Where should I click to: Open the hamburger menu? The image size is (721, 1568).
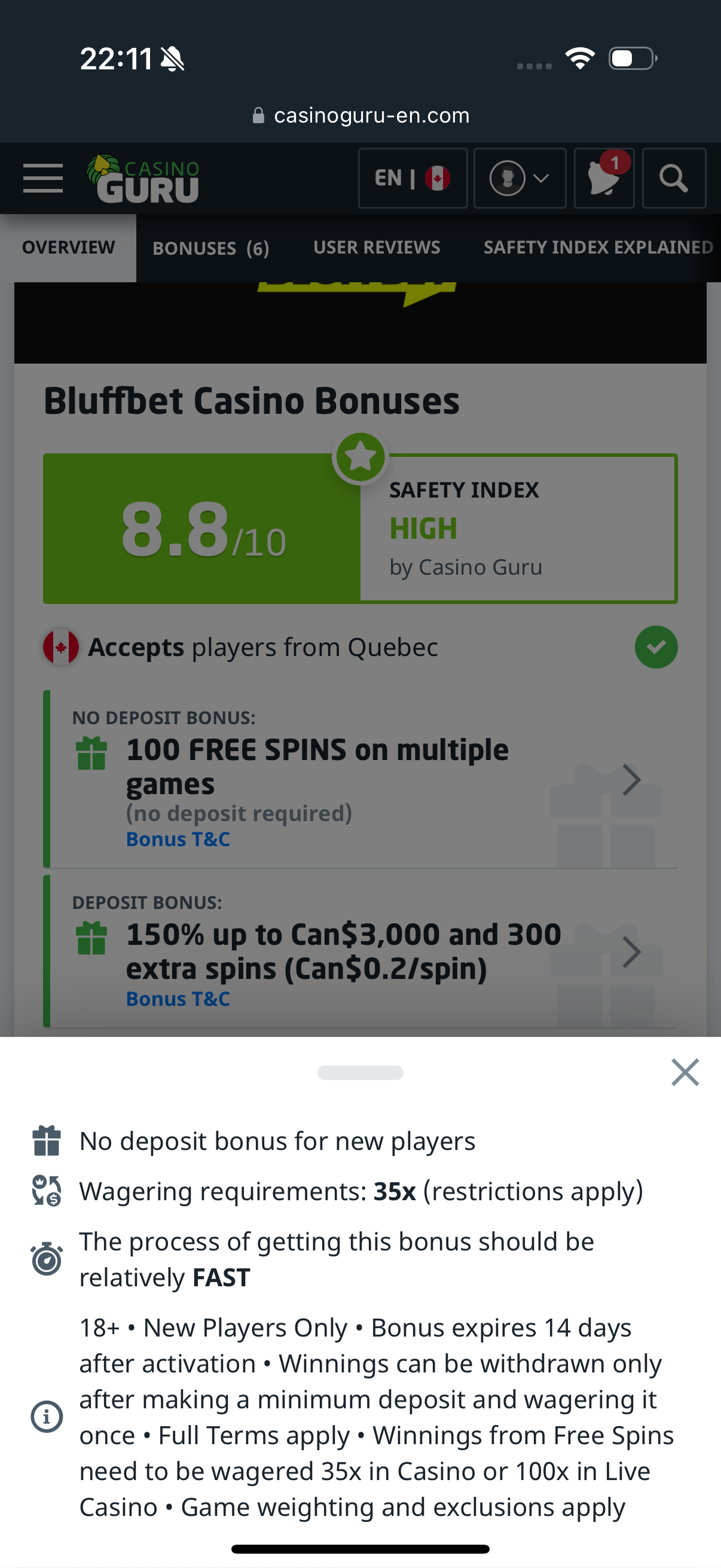[x=42, y=178]
